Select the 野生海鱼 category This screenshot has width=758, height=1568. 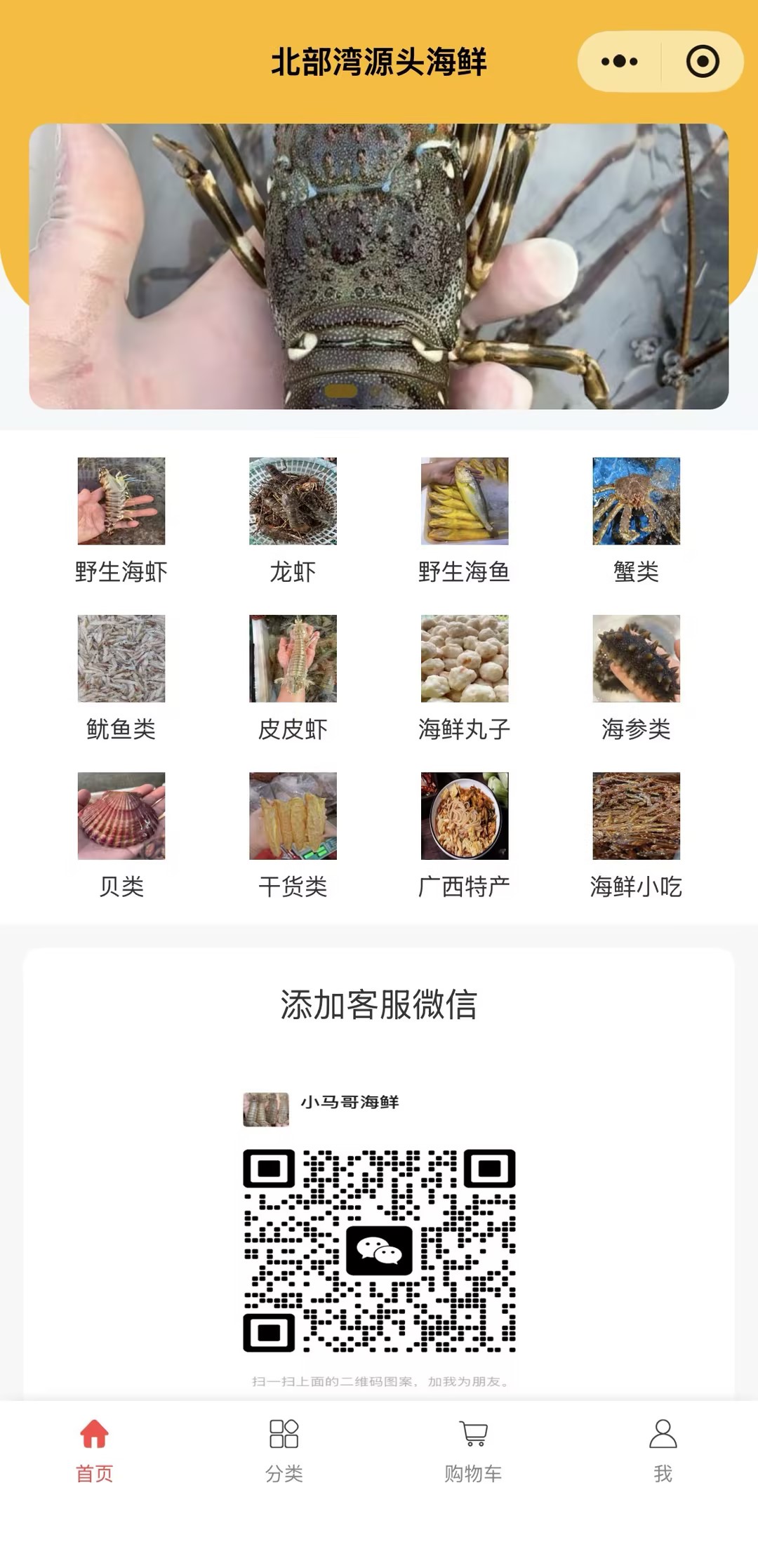pos(464,520)
